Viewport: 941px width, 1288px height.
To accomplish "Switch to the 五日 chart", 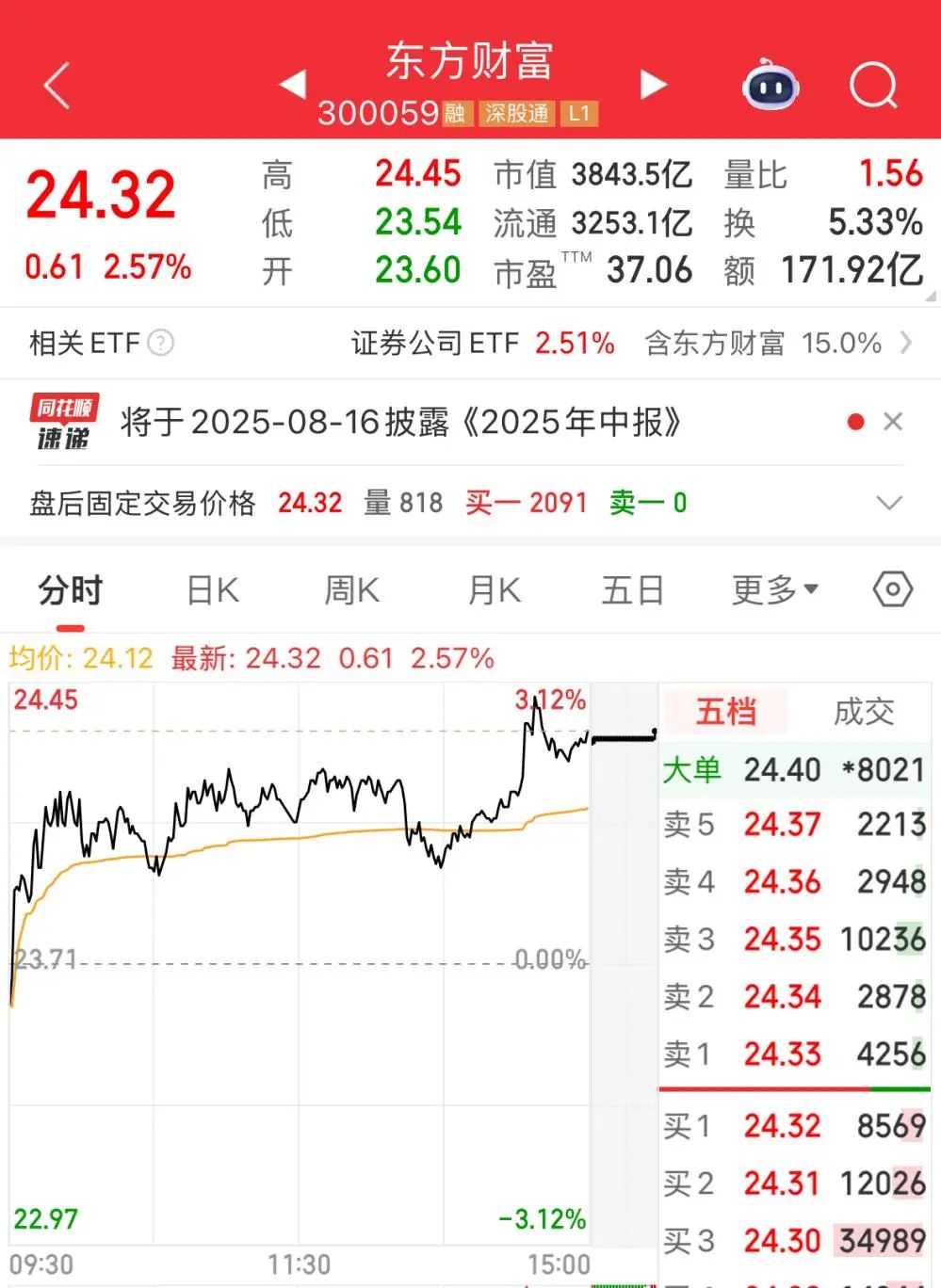I will [x=632, y=591].
